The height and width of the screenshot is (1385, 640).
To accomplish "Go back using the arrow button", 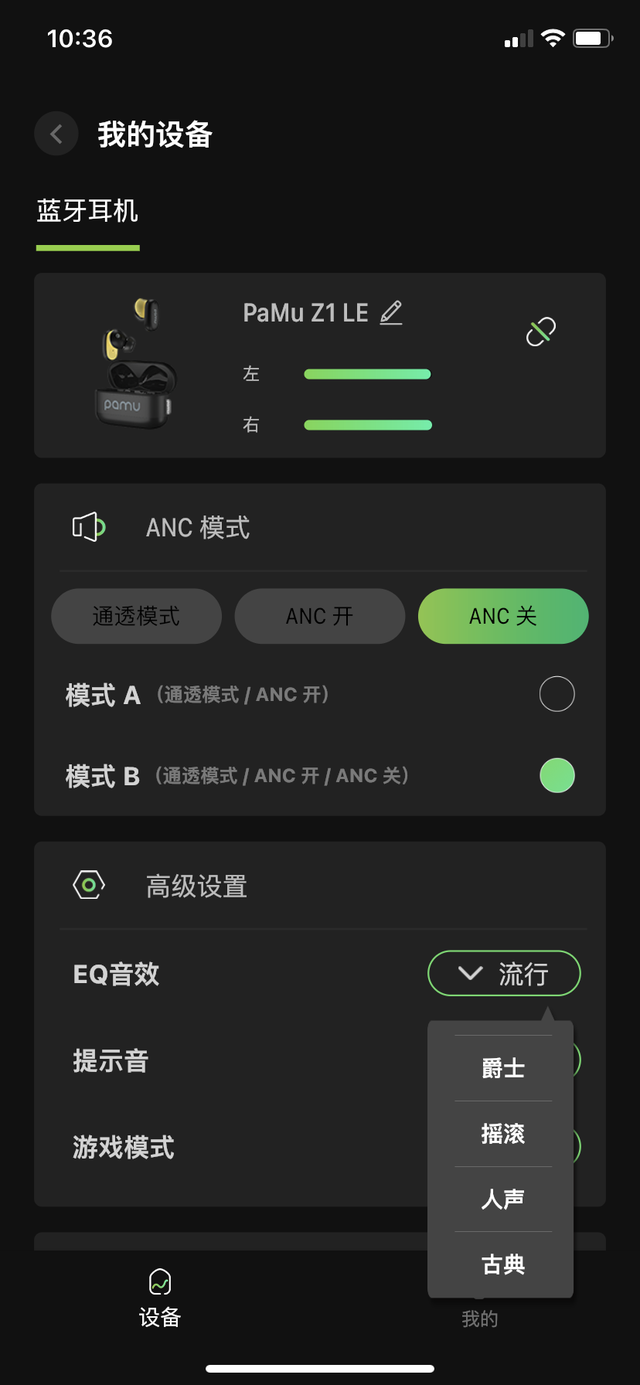I will [x=56, y=134].
